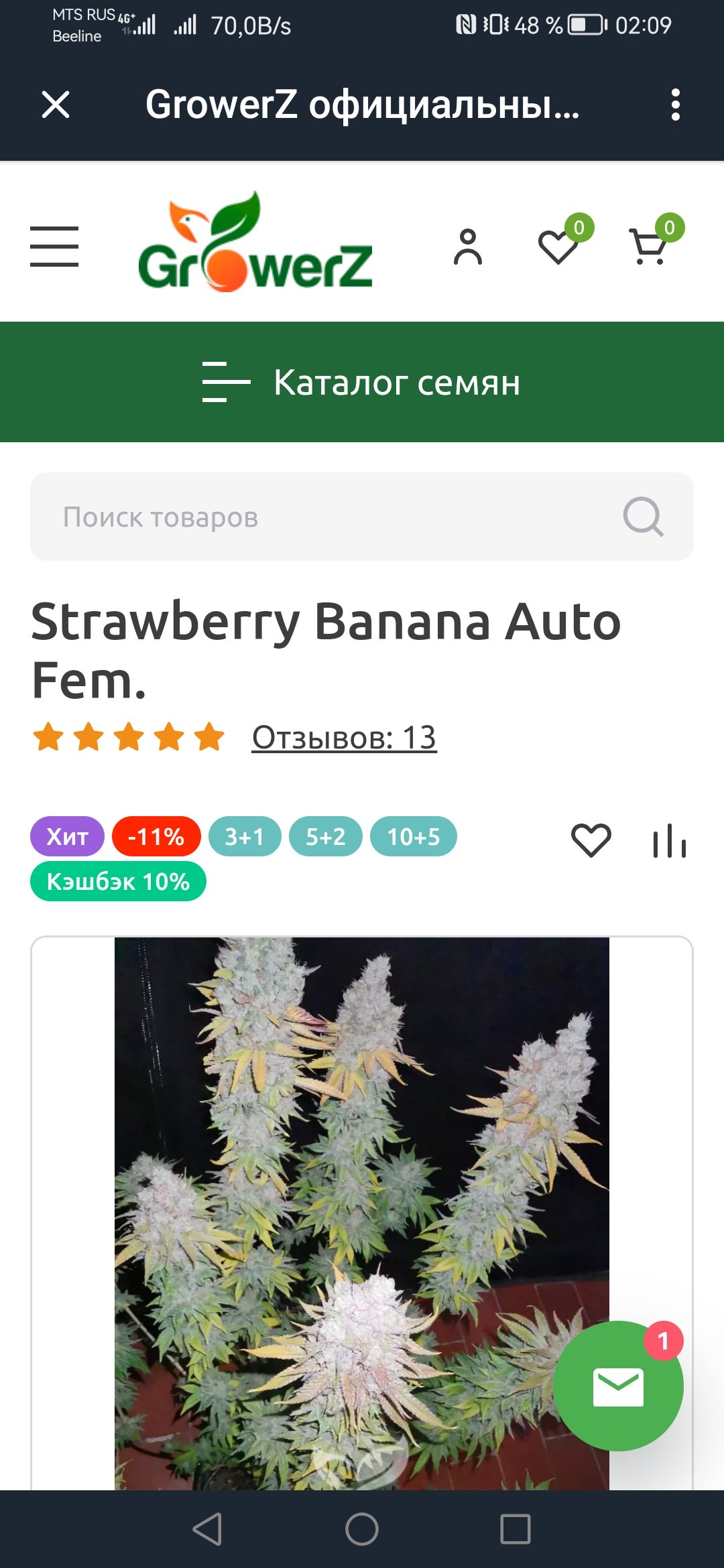724x1568 pixels.
Task: Open the three-dot overflow menu
Action: (x=675, y=105)
